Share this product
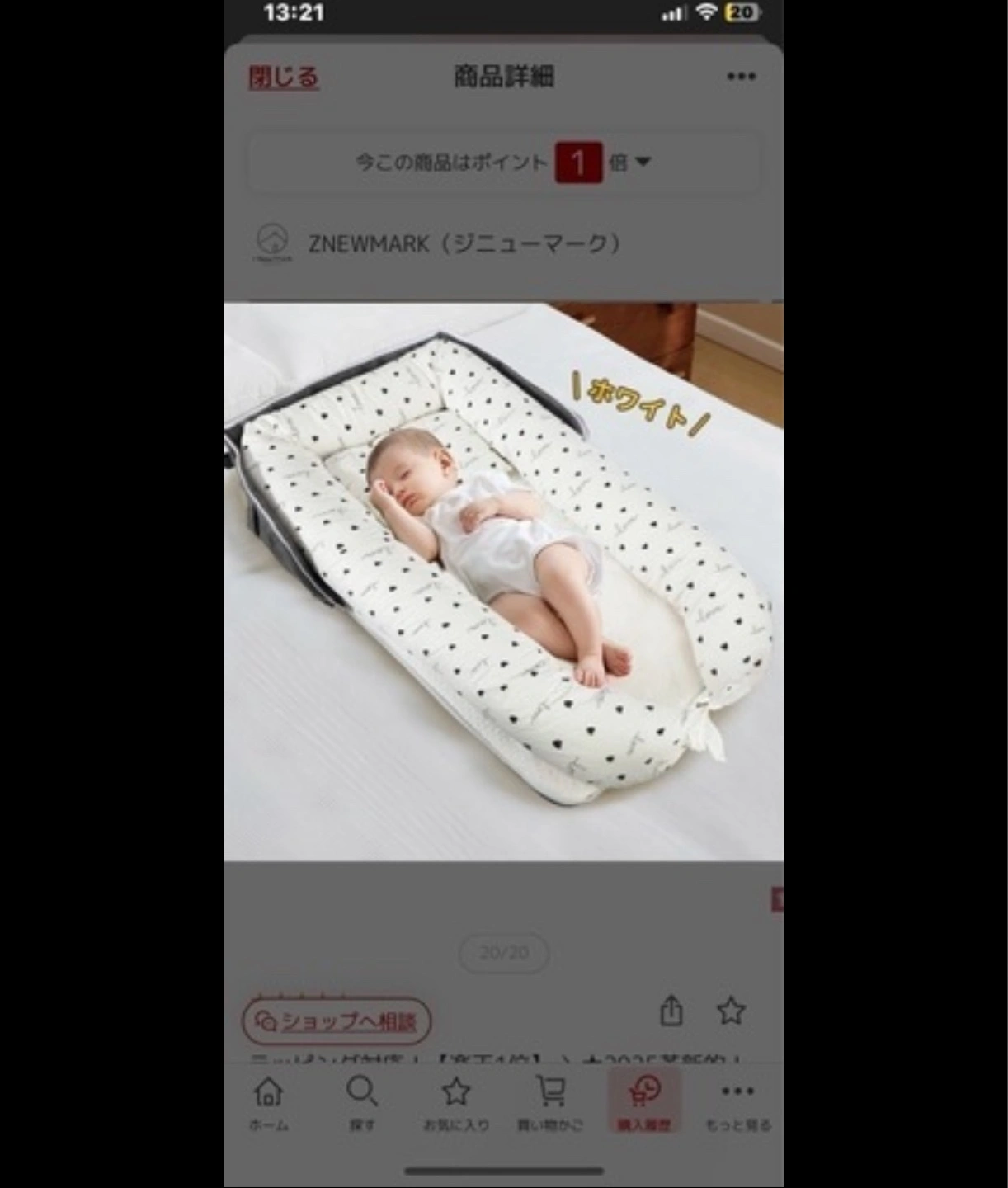Screen dimensions: 1008x1188 (x=671, y=1011)
